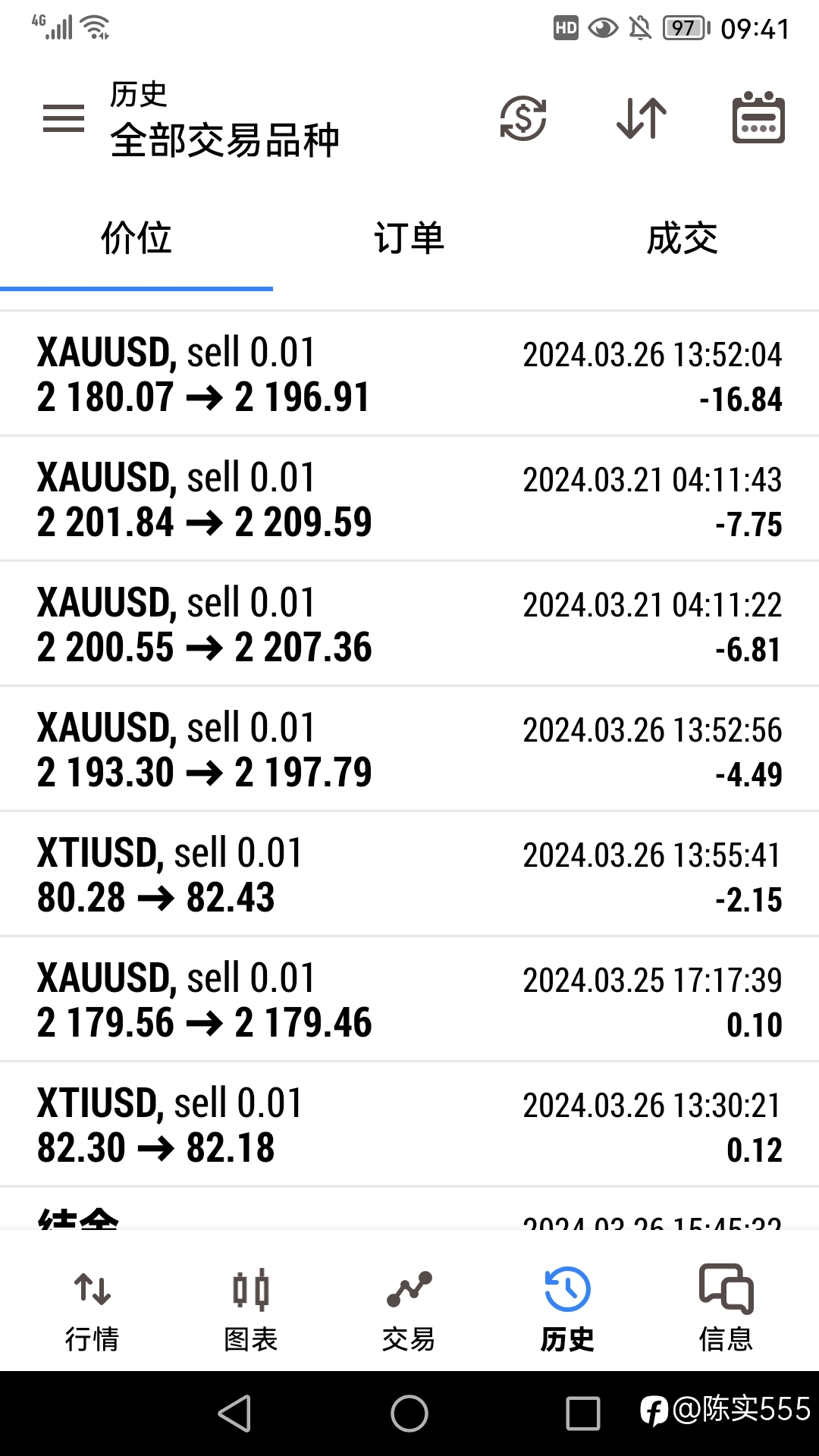The height and width of the screenshot is (1456, 819).
Task: Tap the dollar symbol filter icon
Action: (x=523, y=118)
